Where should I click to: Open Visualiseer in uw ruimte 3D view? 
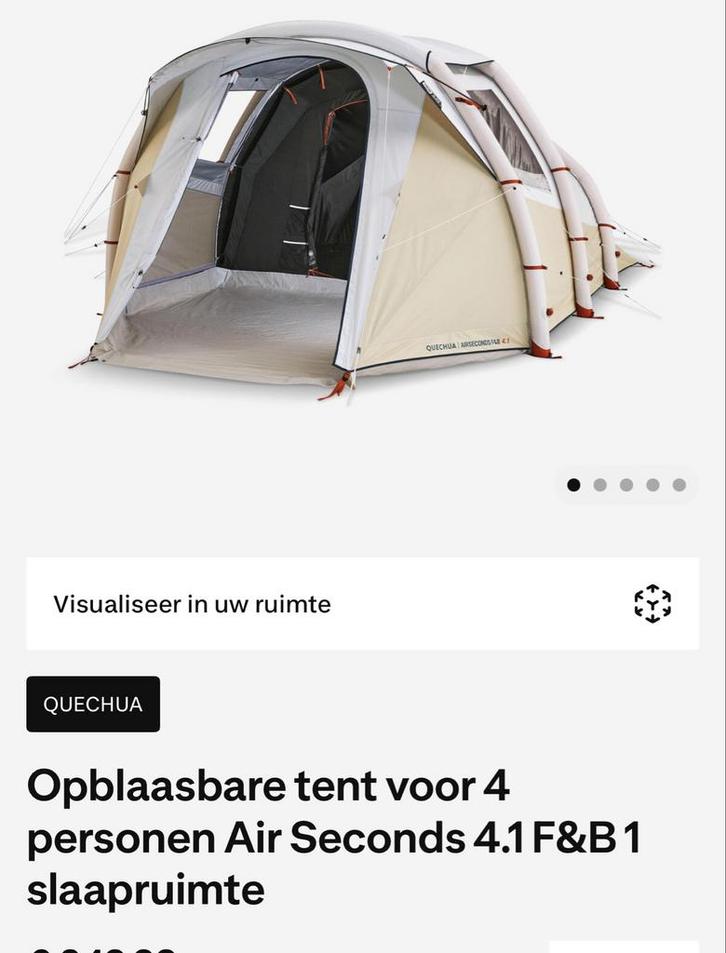(x=362, y=604)
